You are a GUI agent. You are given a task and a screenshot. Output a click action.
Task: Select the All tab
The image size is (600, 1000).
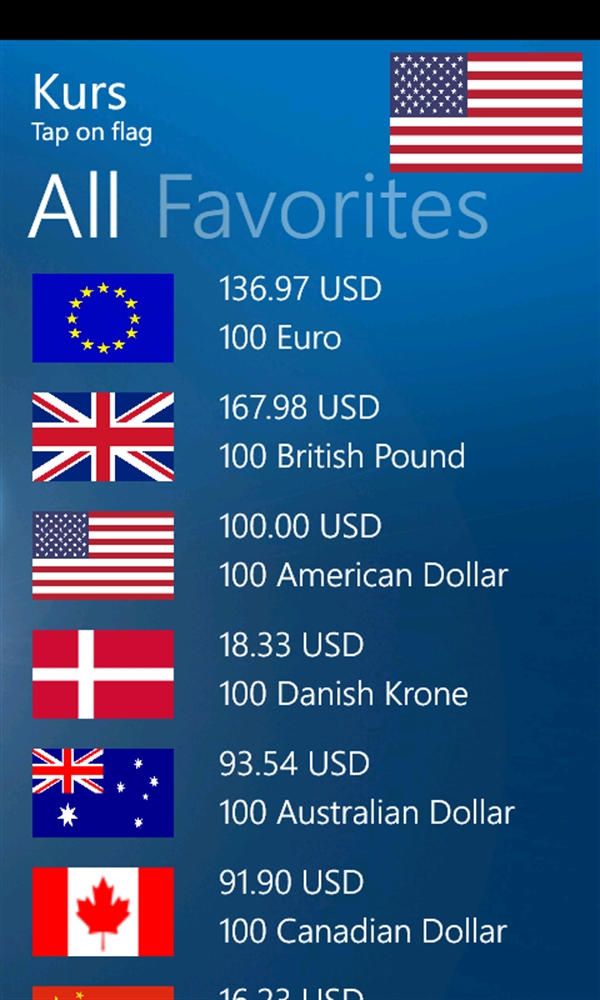click(x=75, y=207)
